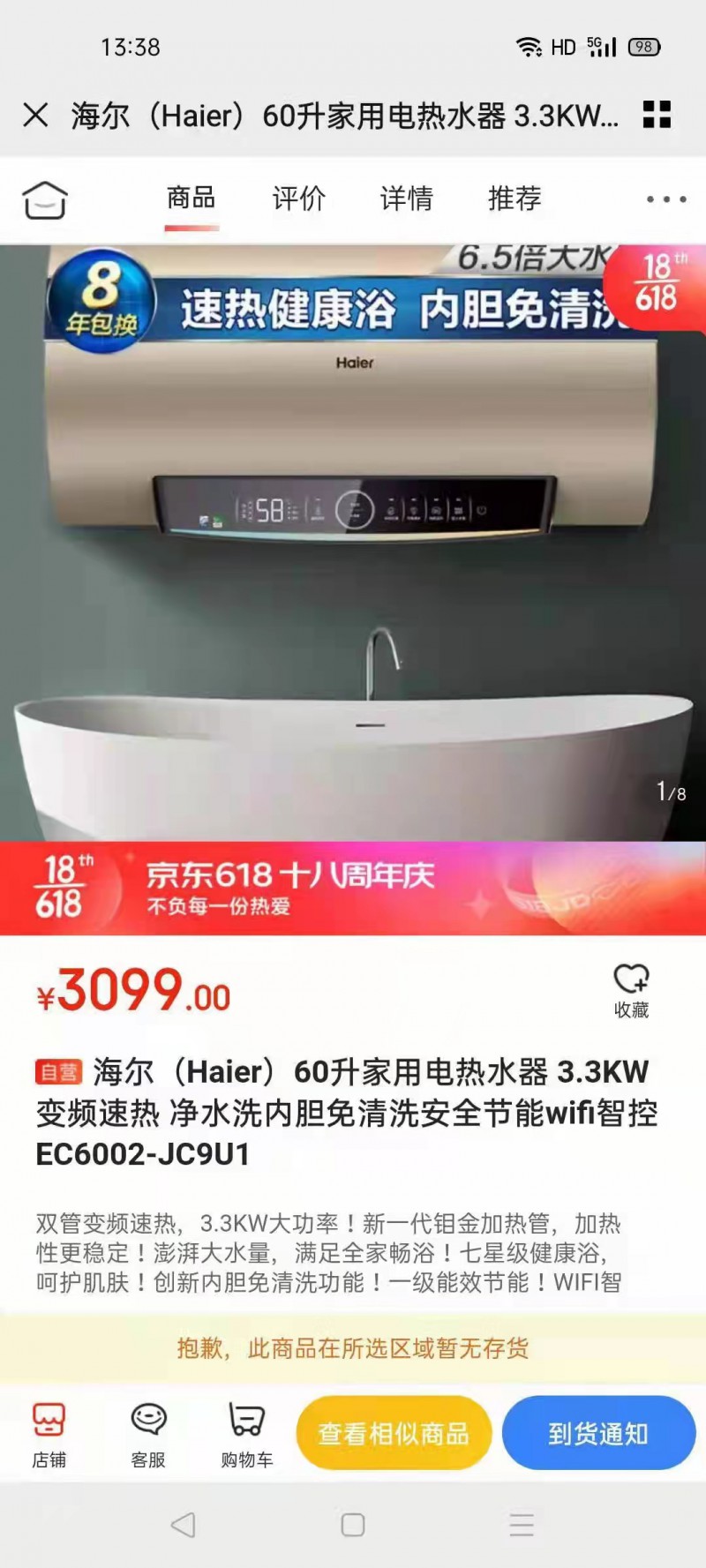Open the 购物车 shopping cart

pos(247,1434)
